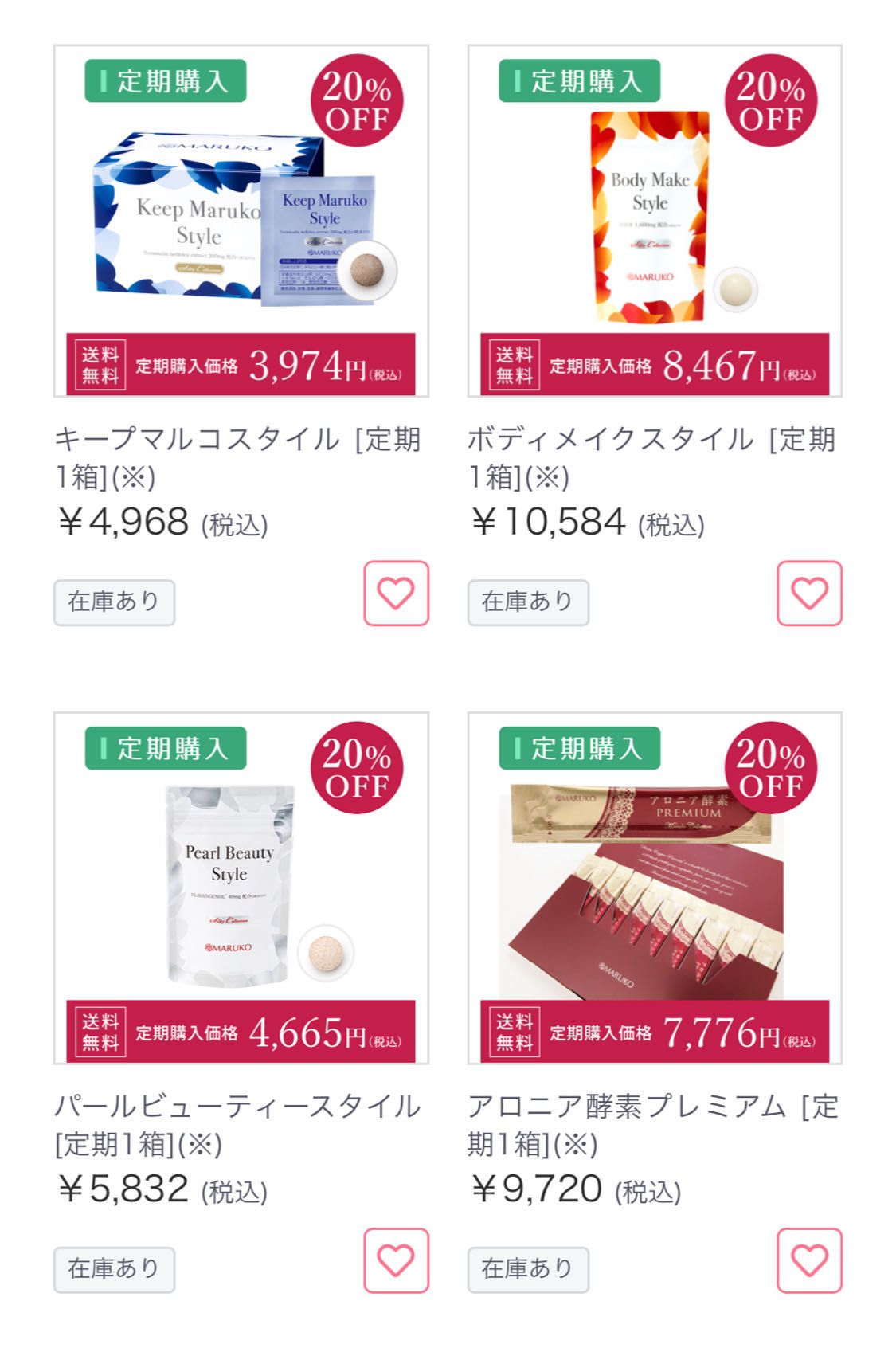The height and width of the screenshot is (1348, 896).
Task: Open the Body Make Style product tile
Action: pos(654,221)
